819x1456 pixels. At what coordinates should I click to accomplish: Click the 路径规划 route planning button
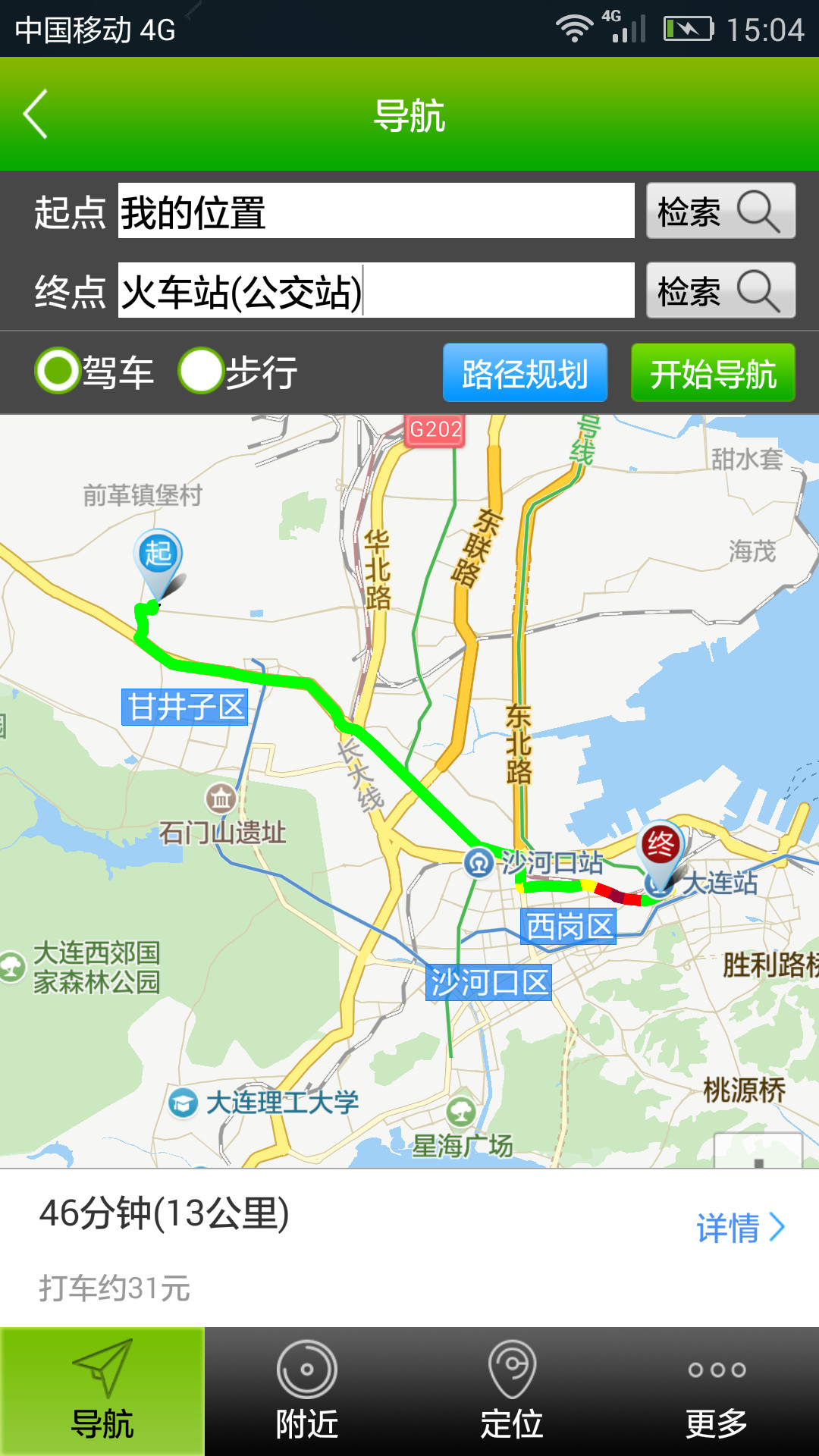pyautogui.click(x=525, y=373)
